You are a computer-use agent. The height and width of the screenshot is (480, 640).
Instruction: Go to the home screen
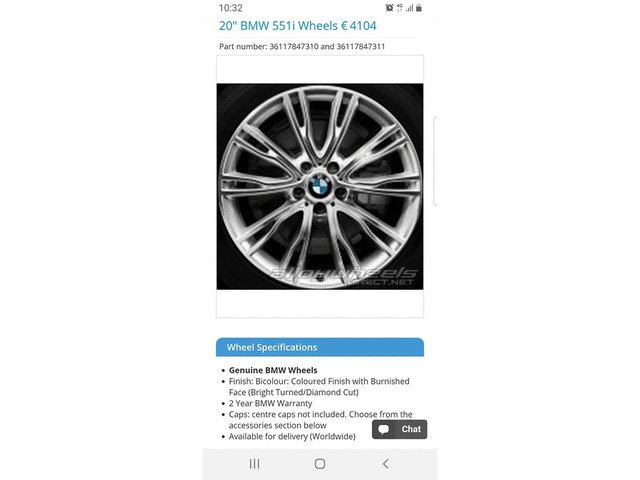point(320,464)
